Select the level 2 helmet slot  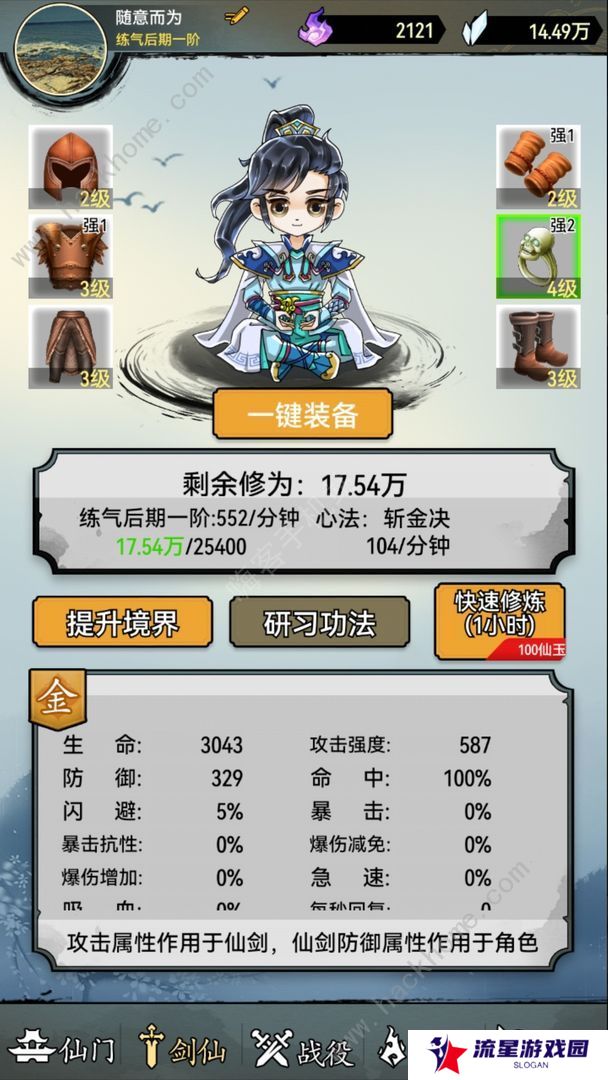(x=70, y=166)
